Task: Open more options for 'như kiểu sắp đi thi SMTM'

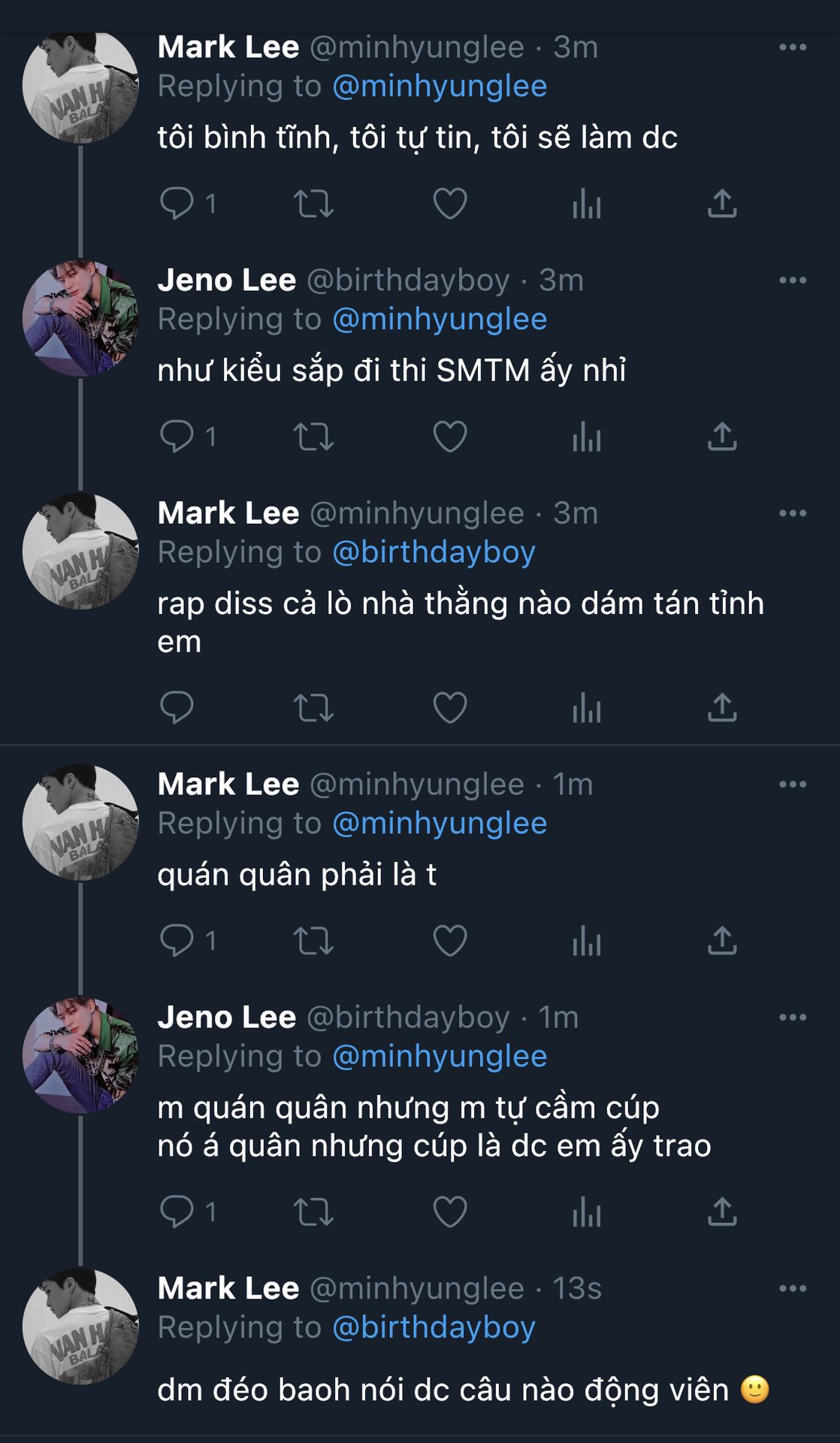Action: (793, 280)
